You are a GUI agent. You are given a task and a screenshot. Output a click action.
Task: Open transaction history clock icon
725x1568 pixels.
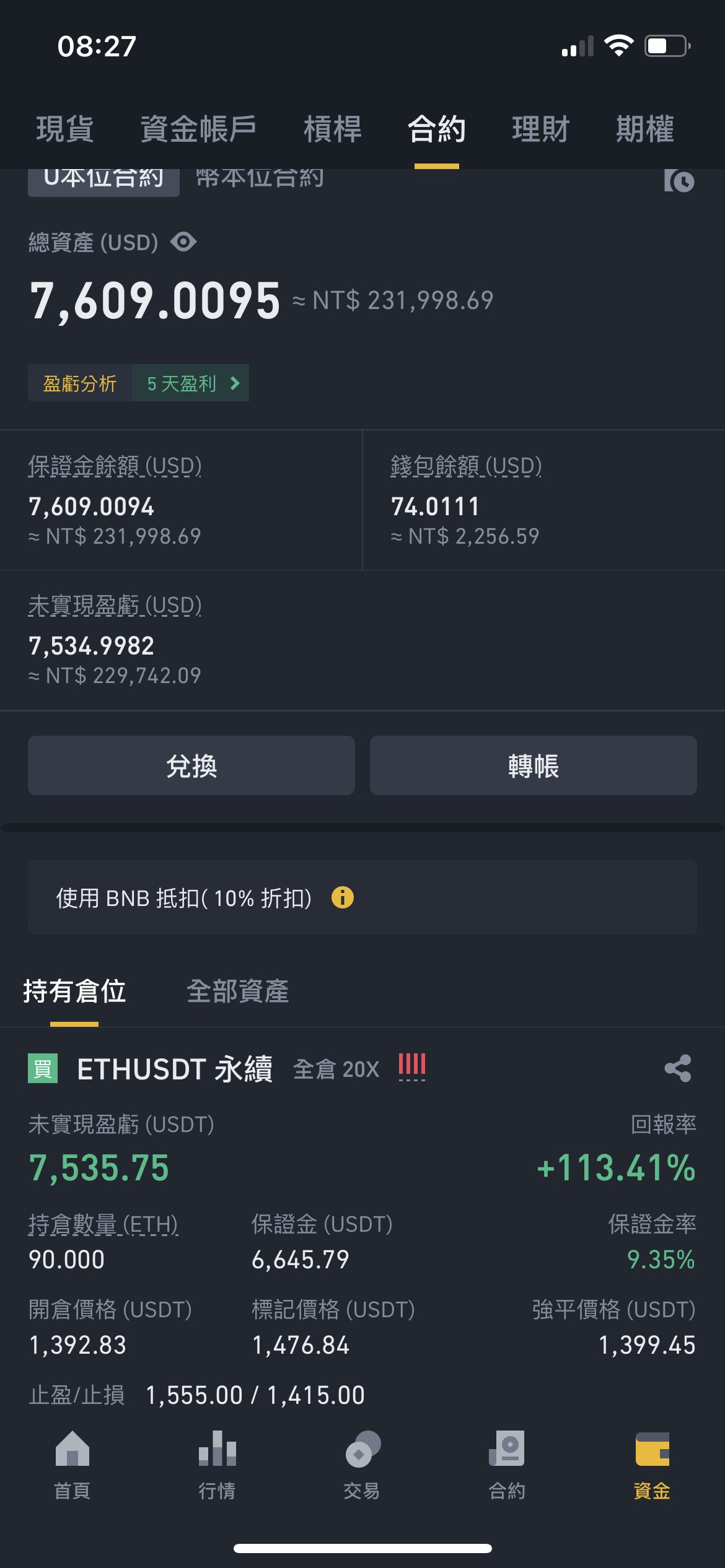tap(679, 180)
